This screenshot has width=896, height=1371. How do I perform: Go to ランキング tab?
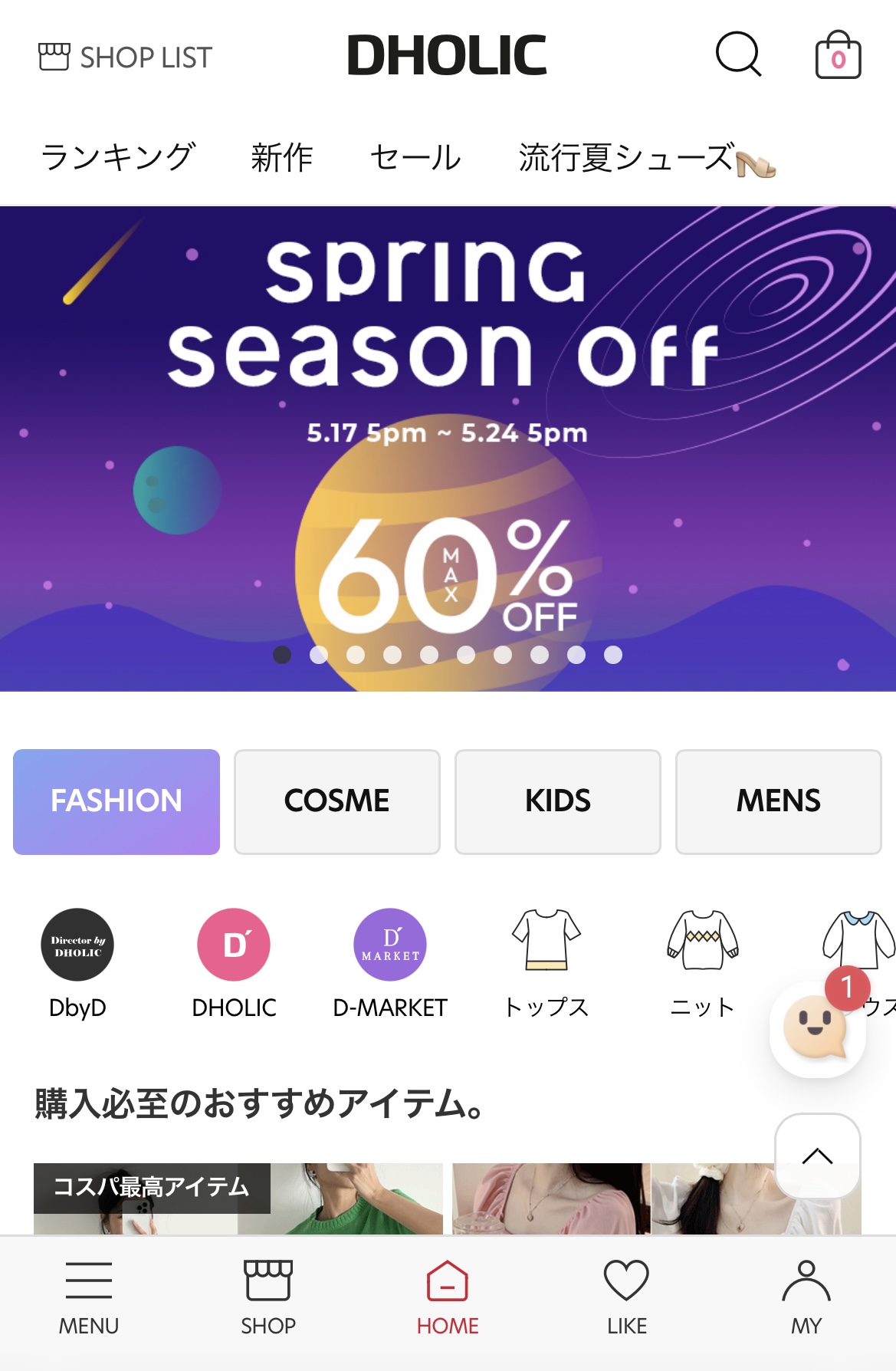click(x=118, y=157)
